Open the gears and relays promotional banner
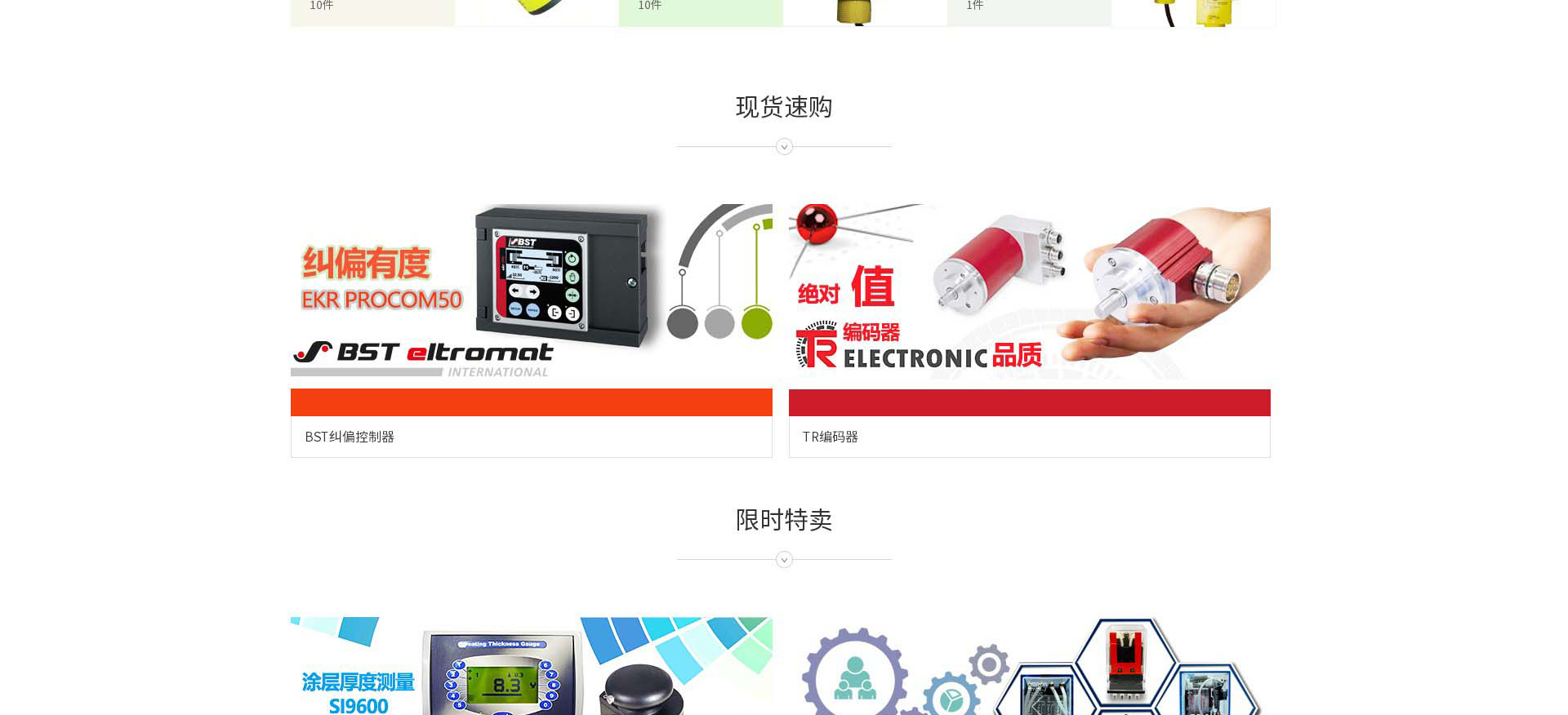The image size is (1568, 715). click(1029, 666)
